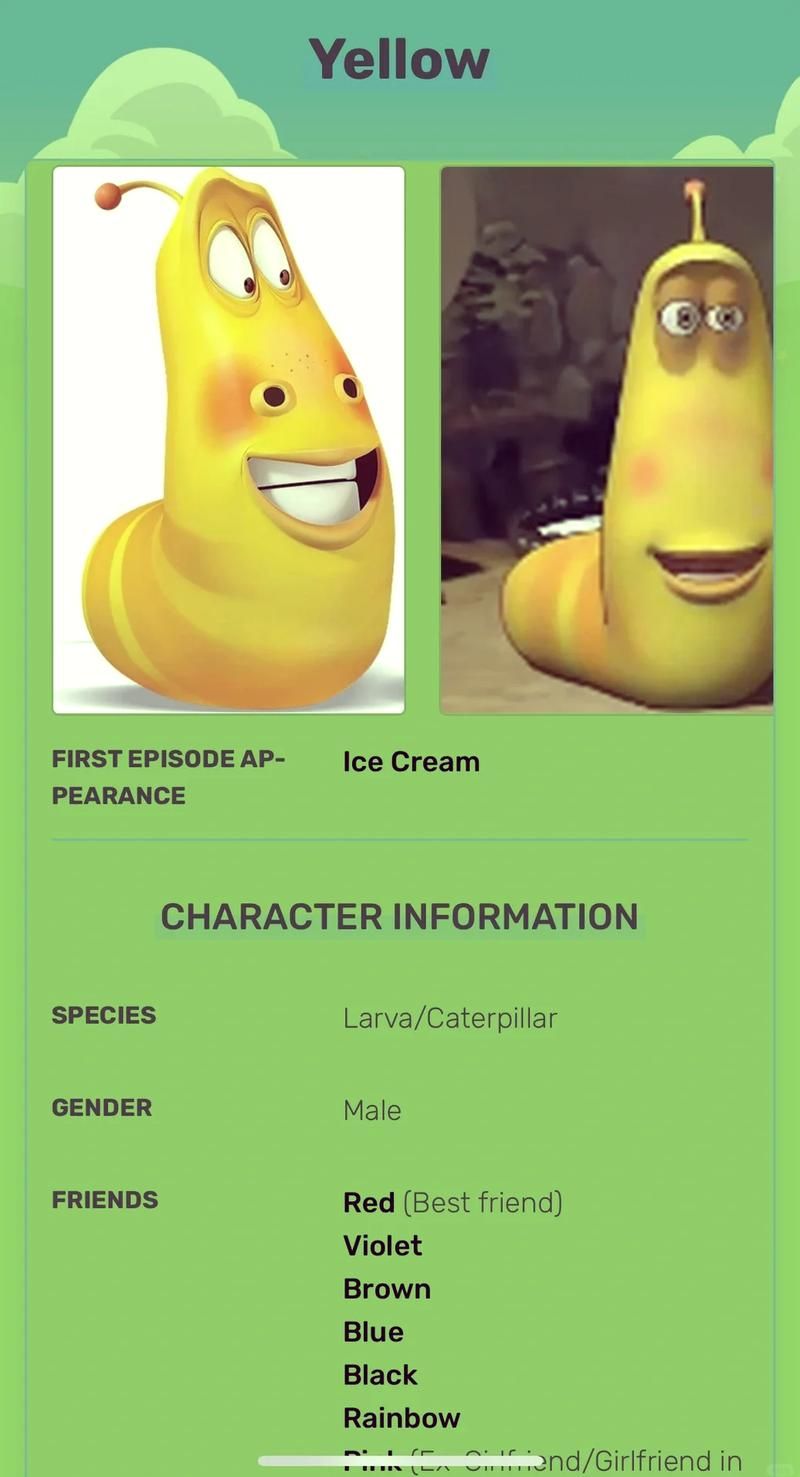This screenshot has height=1477, width=800.
Task: Open the Rainbow character link
Action: click(x=401, y=1417)
